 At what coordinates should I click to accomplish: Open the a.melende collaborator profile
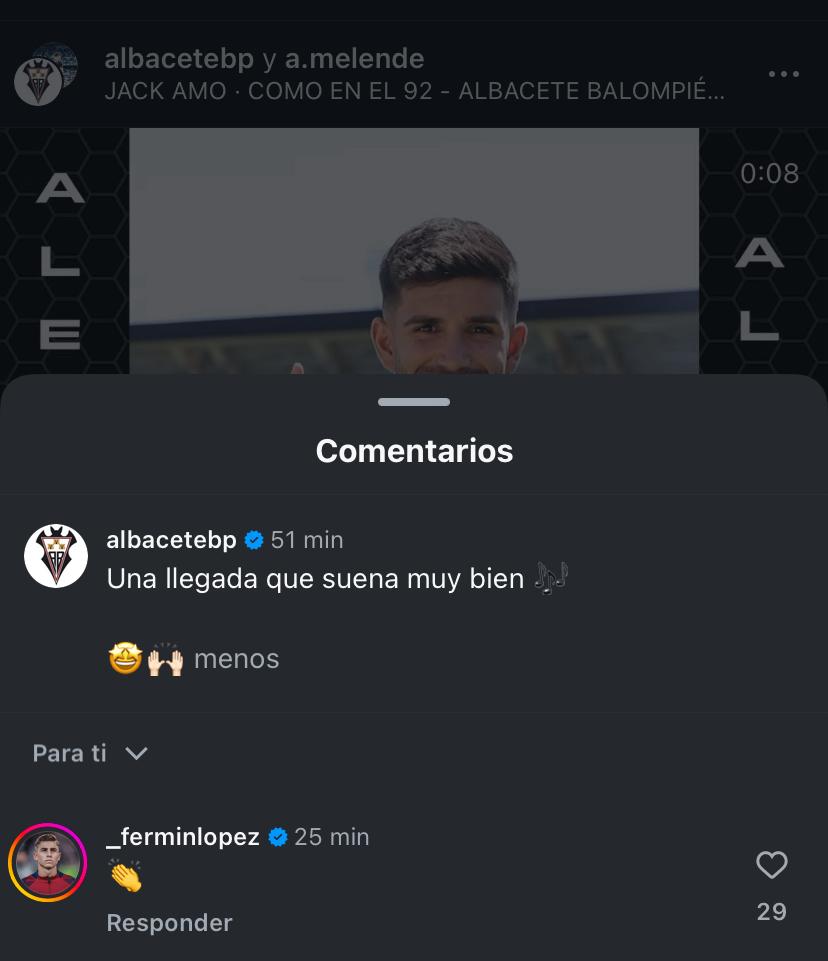pyautogui.click(x=354, y=59)
